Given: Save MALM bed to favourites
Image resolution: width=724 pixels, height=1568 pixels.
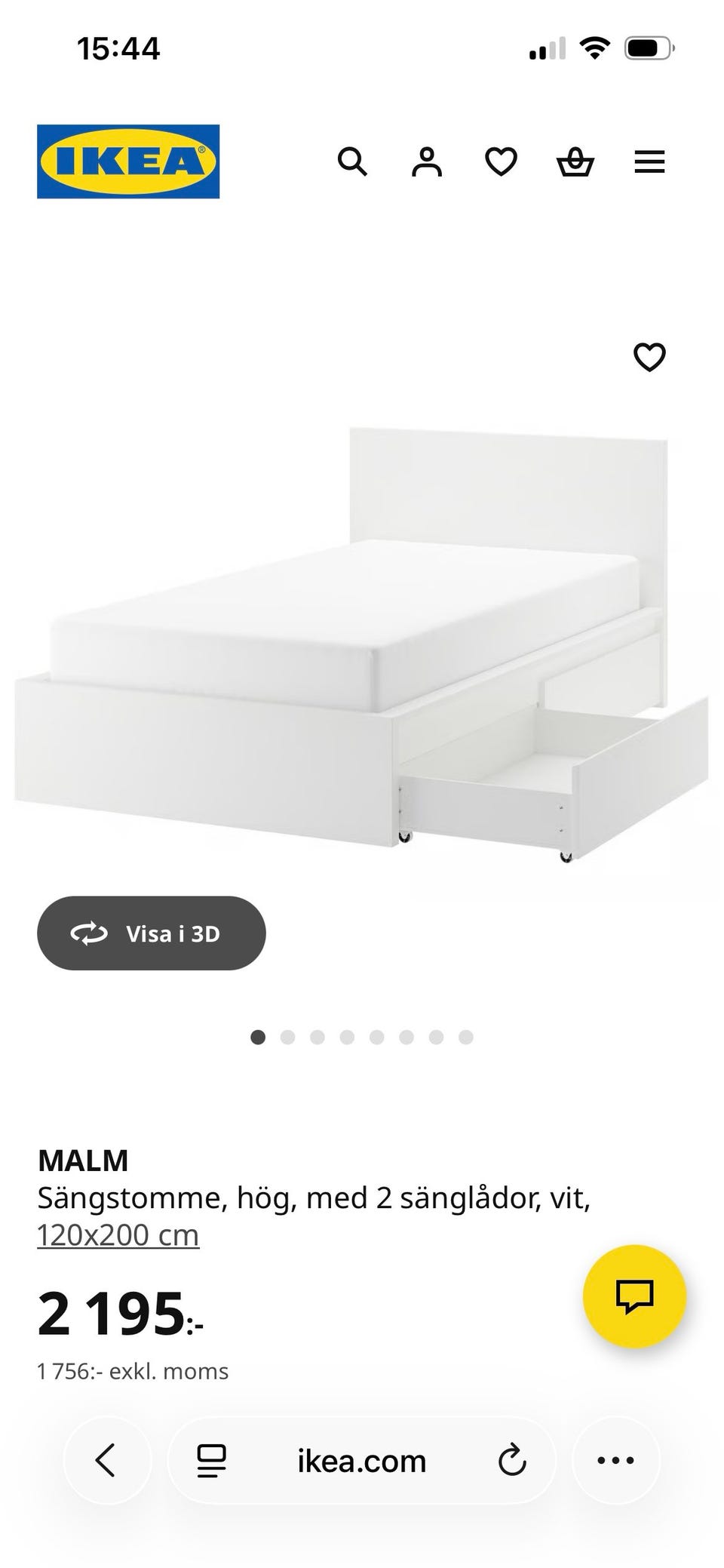Looking at the screenshot, I should (x=649, y=357).
